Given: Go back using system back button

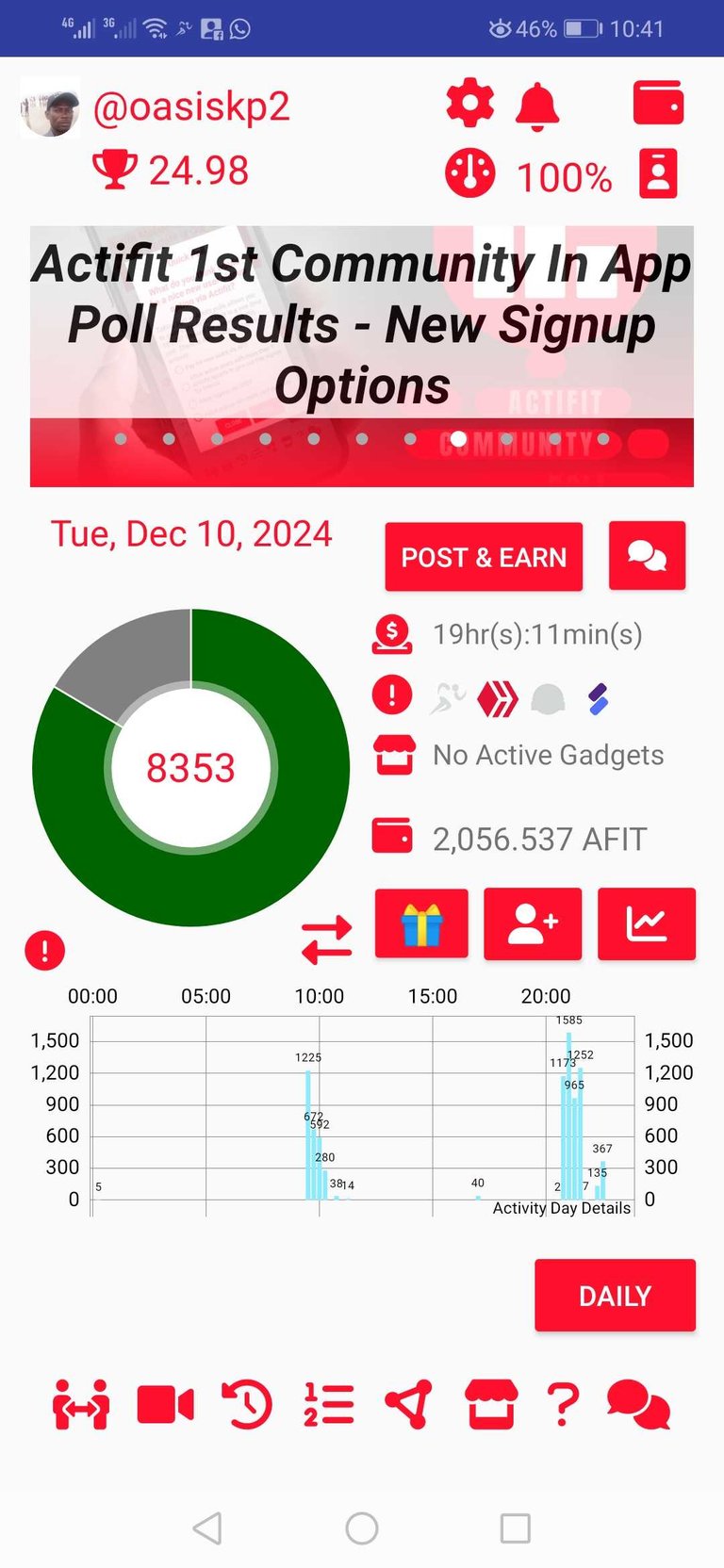Looking at the screenshot, I should (207, 1527).
